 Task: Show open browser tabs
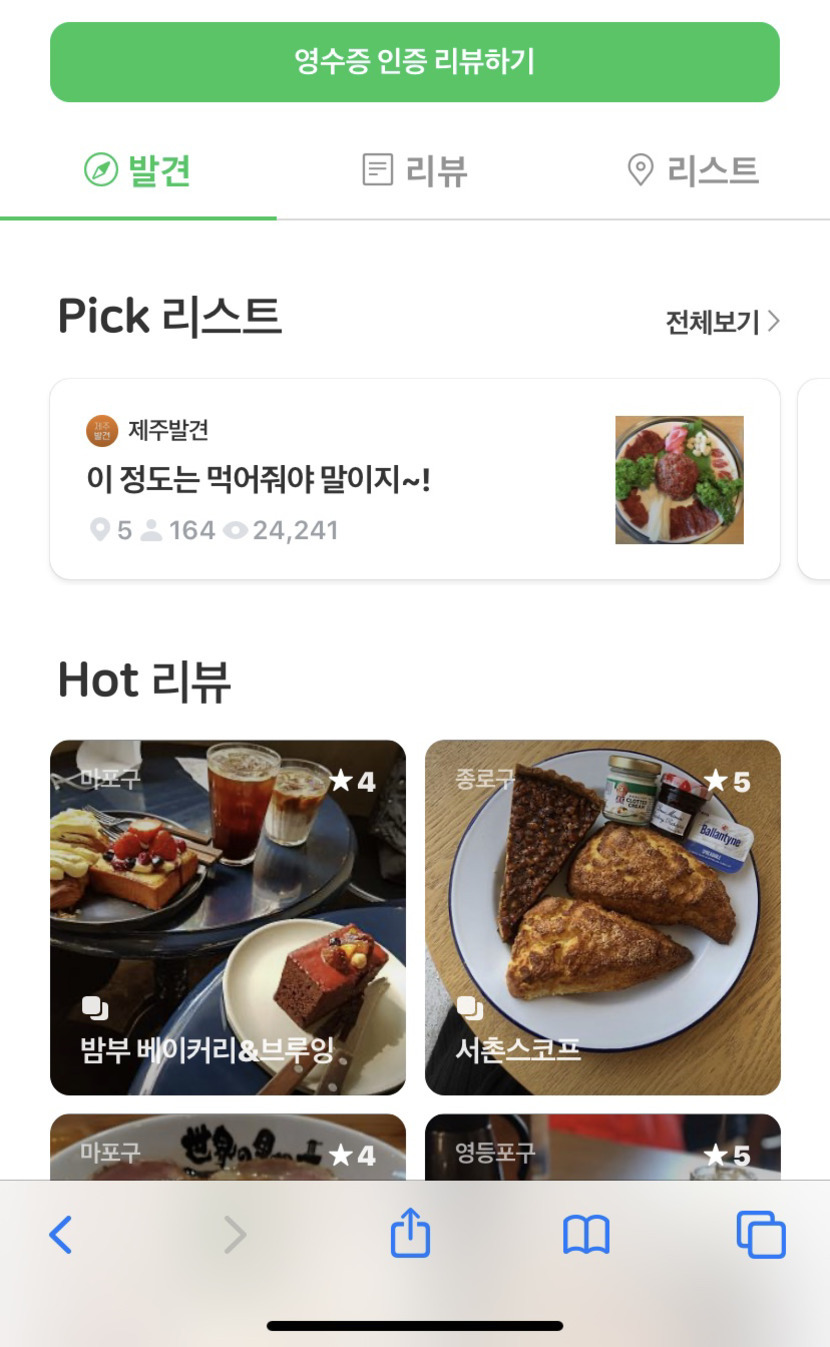pos(761,1236)
